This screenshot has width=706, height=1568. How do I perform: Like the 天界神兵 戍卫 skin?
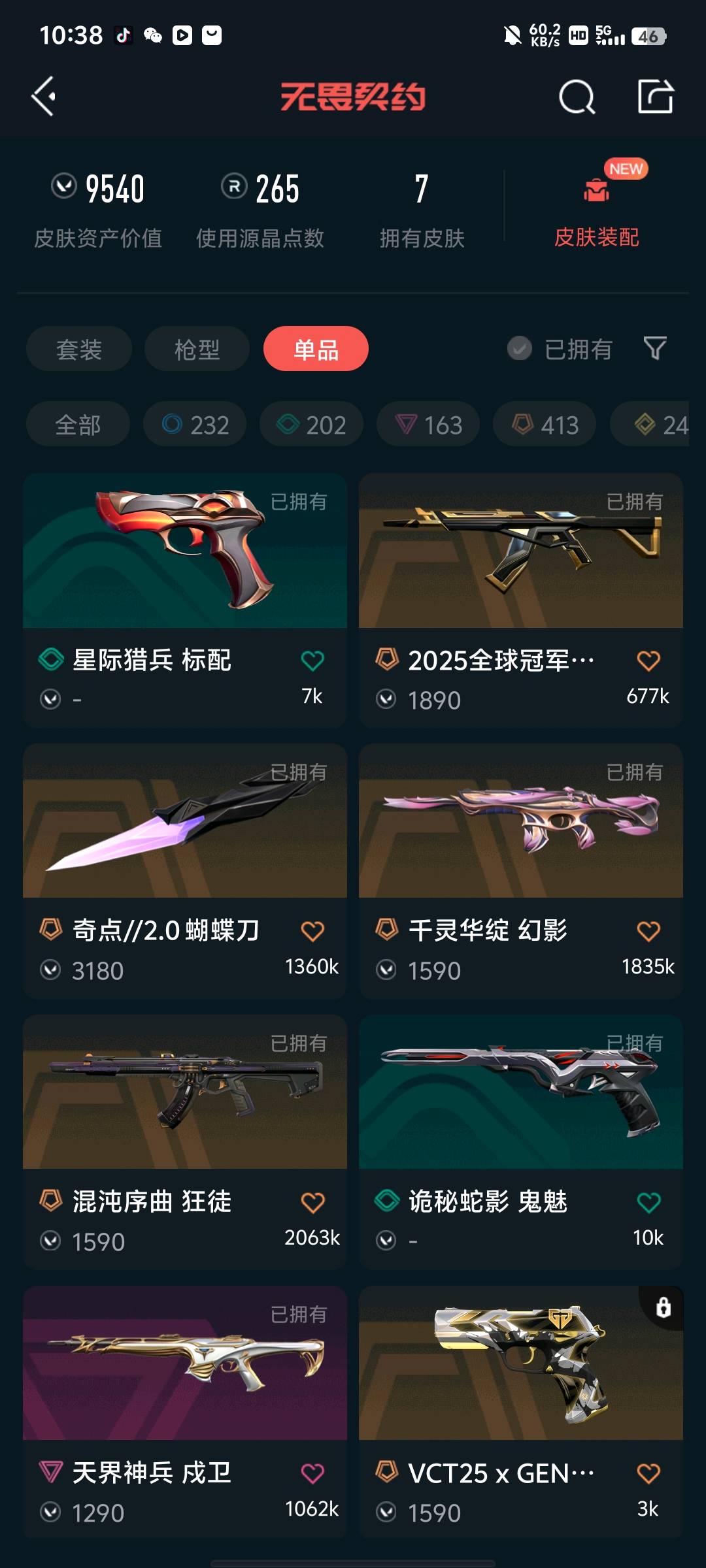[312, 1473]
